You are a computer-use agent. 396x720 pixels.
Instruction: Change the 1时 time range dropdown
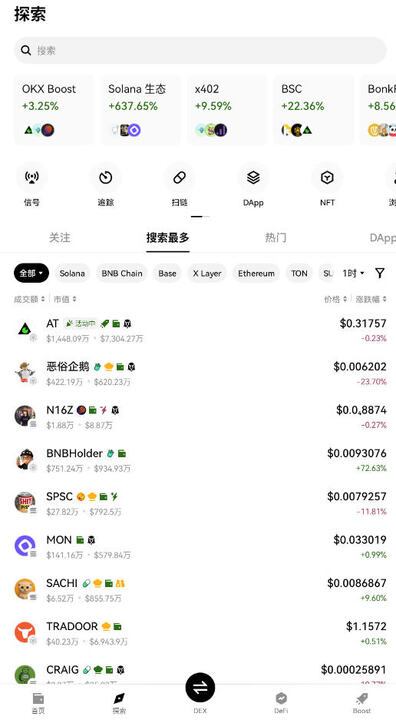pos(353,273)
